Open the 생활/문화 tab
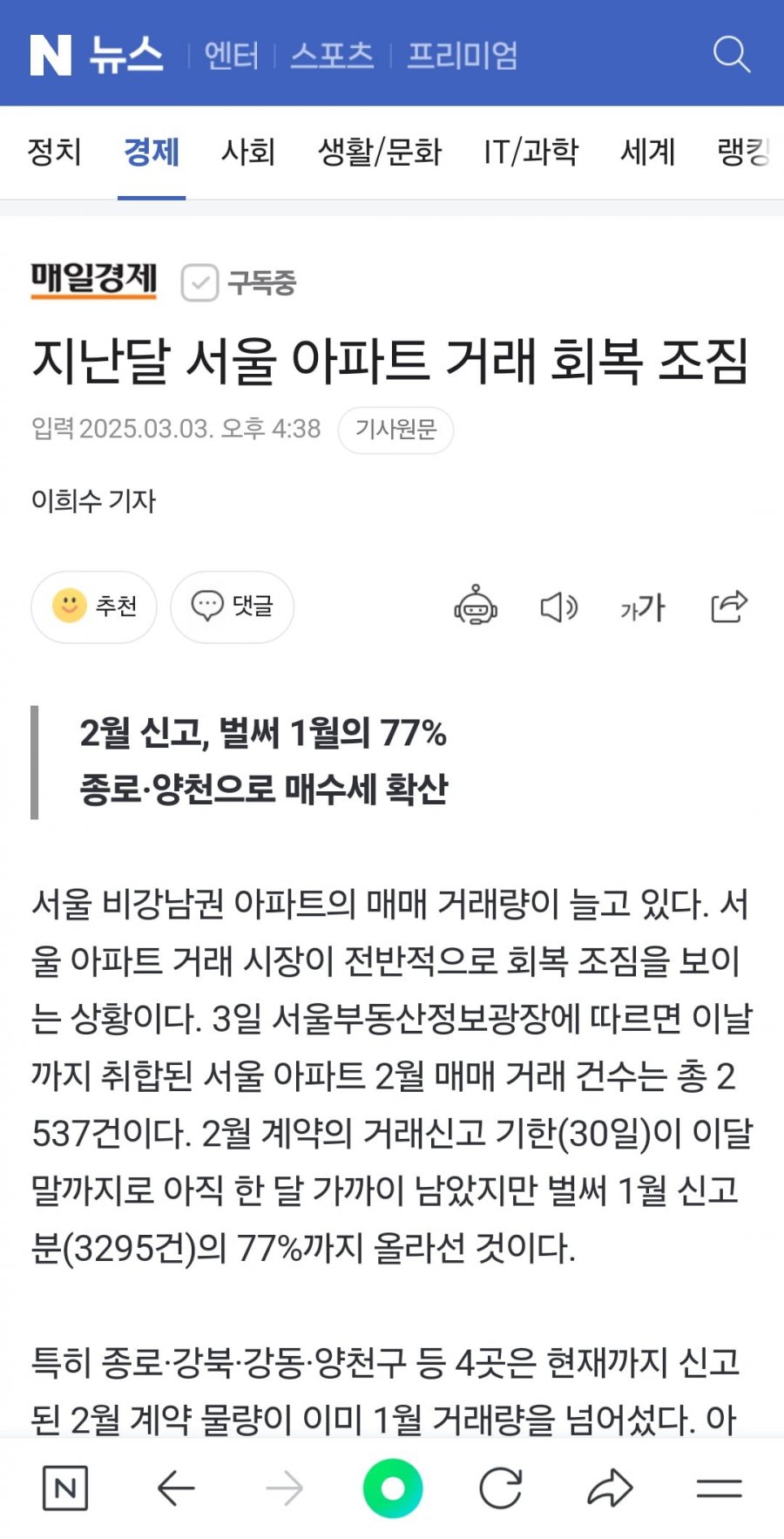 pyautogui.click(x=380, y=153)
